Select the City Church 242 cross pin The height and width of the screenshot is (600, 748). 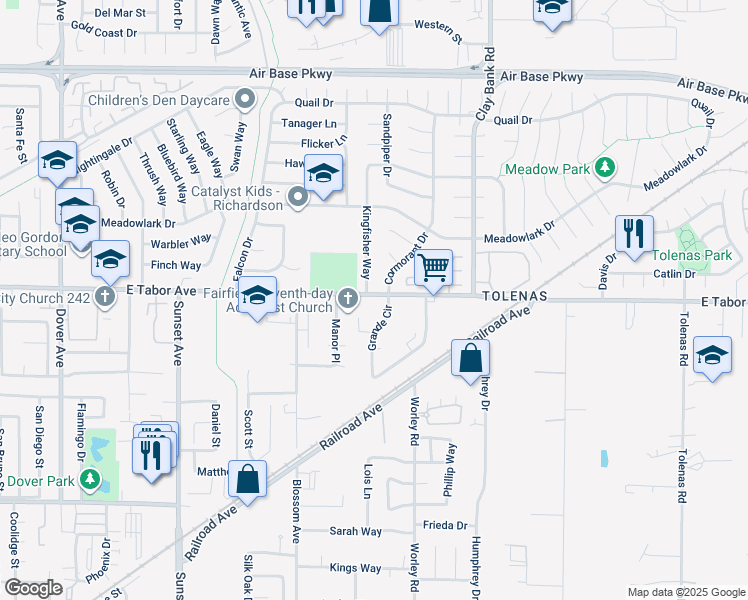(105, 296)
